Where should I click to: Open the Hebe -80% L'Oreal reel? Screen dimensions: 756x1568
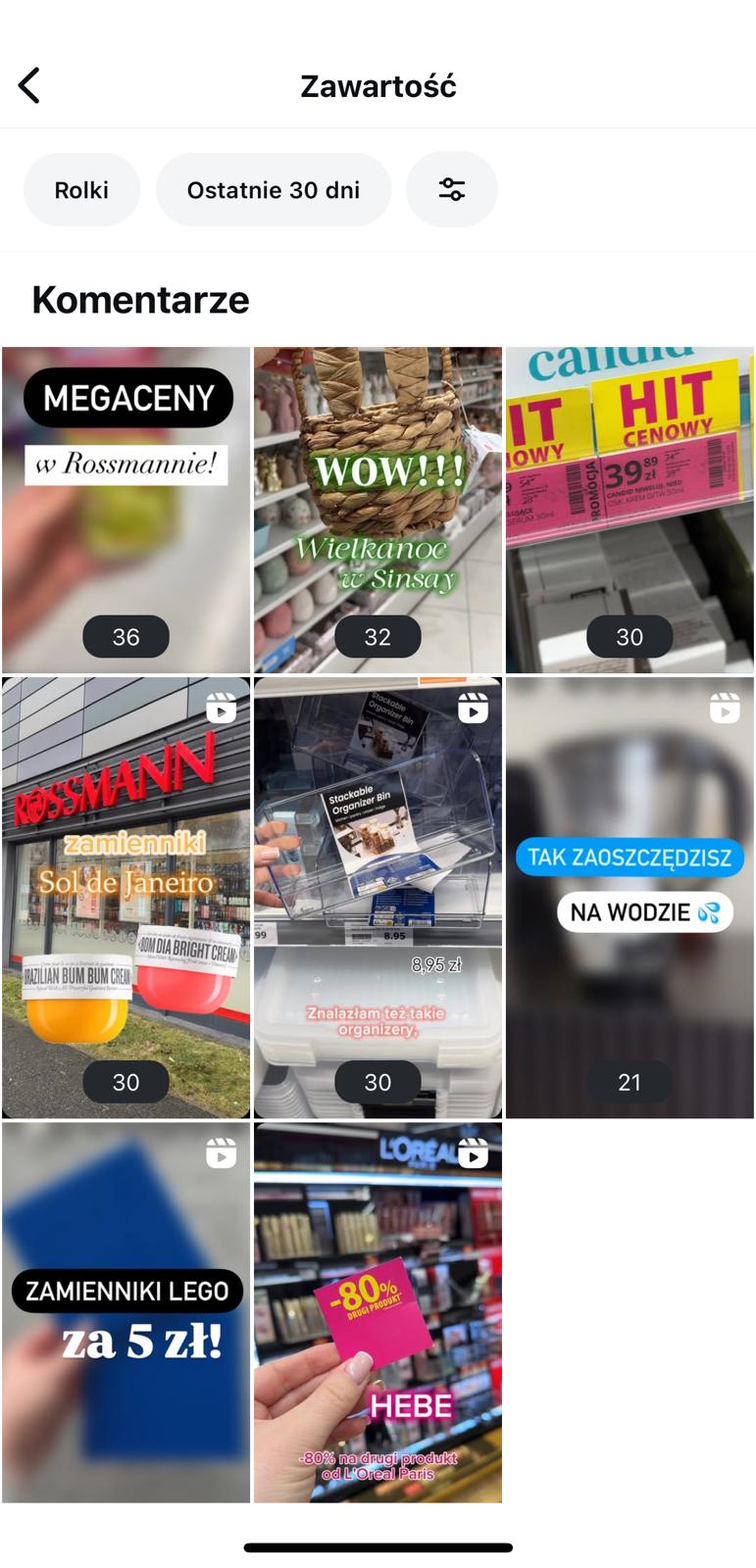378,1313
